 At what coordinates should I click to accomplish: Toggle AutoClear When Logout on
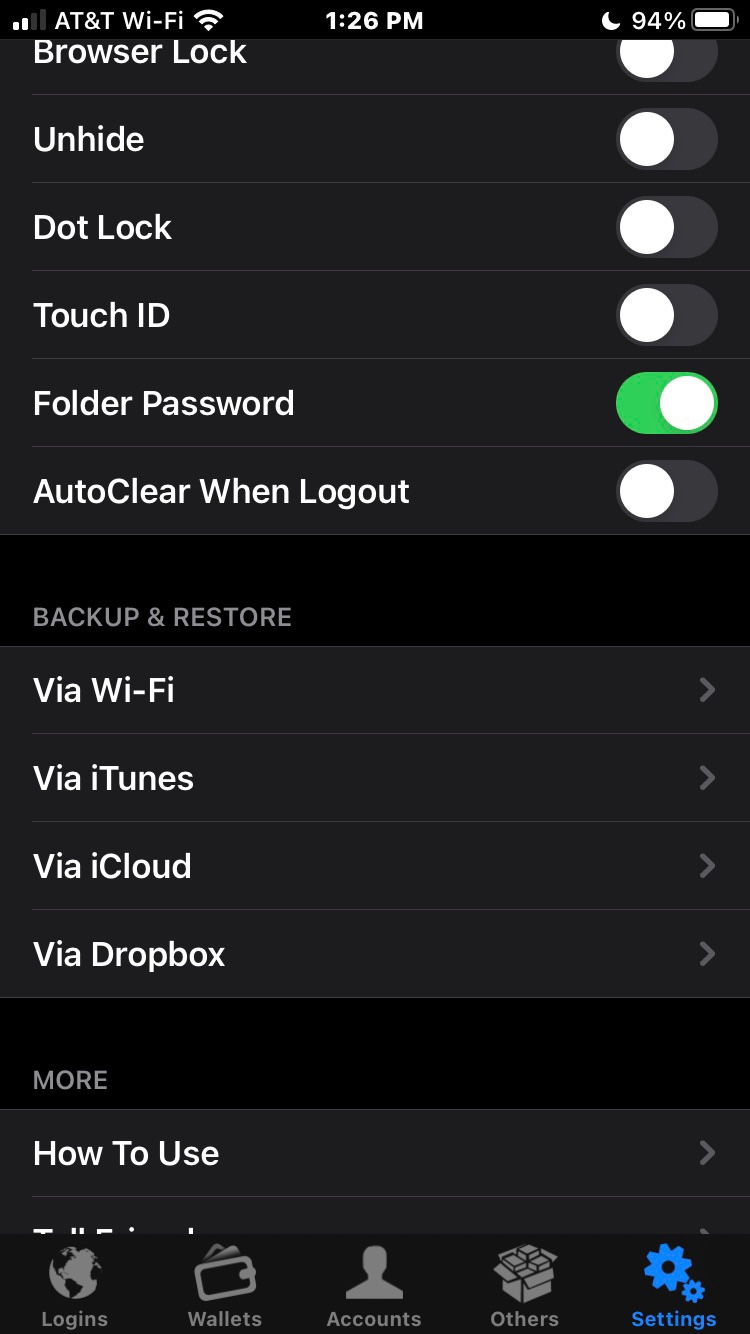click(666, 491)
